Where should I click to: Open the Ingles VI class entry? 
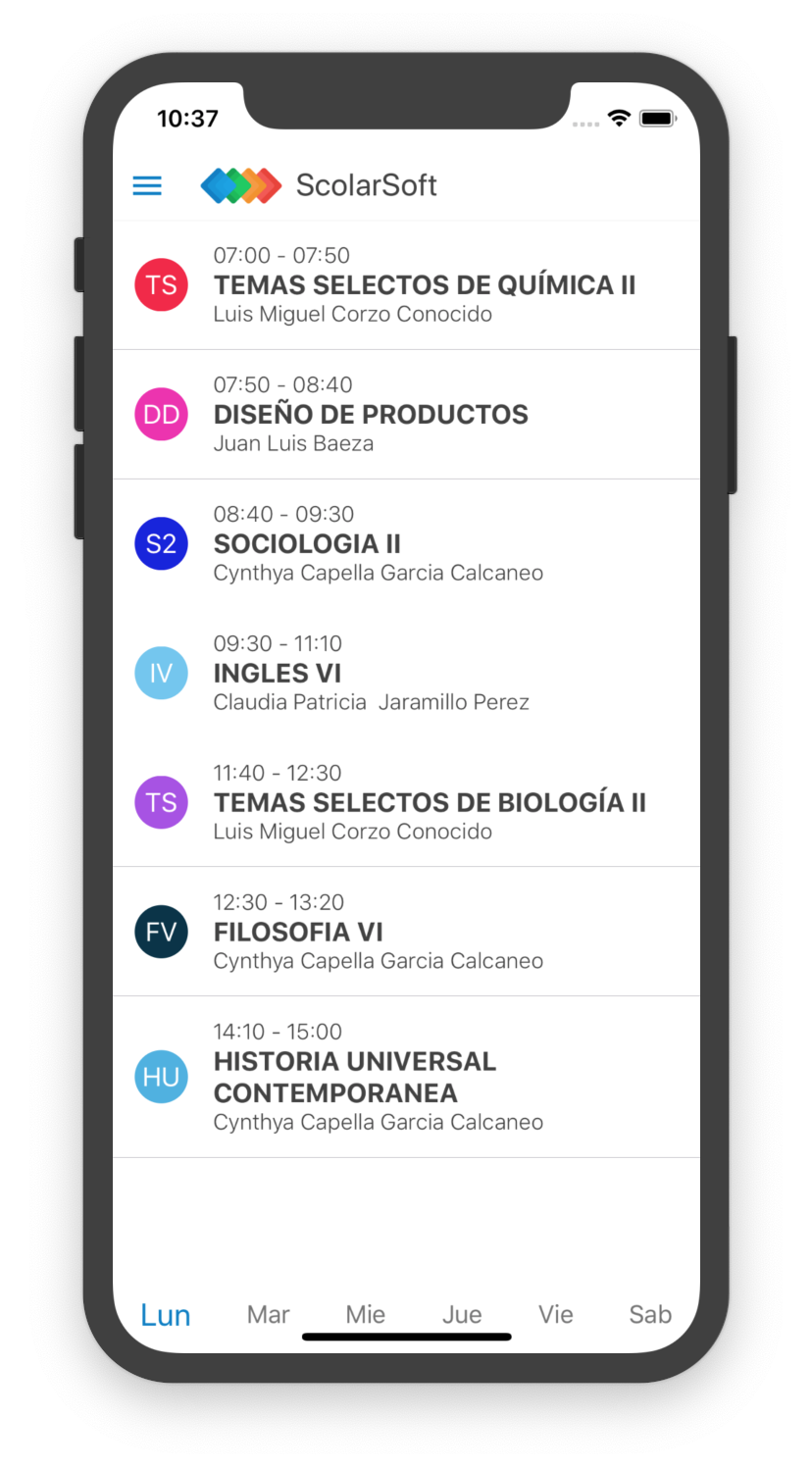[x=406, y=674]
